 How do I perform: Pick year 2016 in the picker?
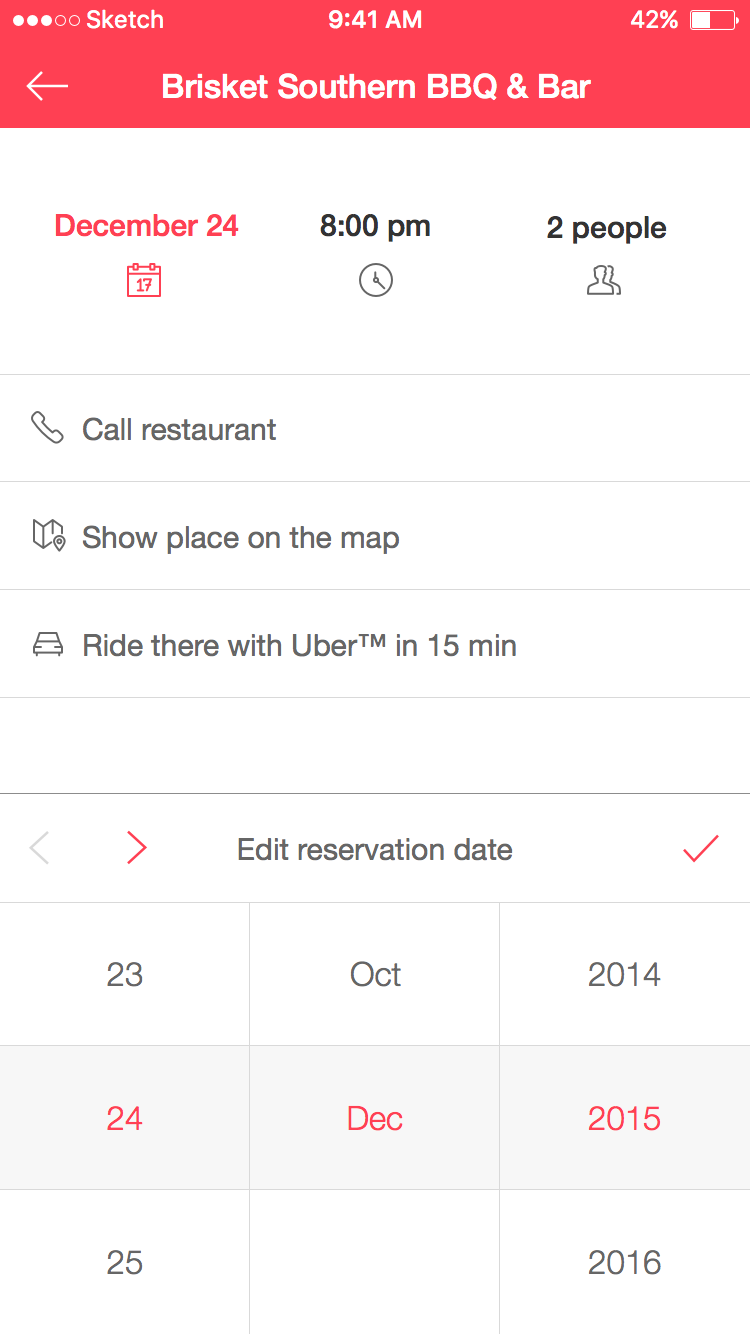coord(625,1262)
